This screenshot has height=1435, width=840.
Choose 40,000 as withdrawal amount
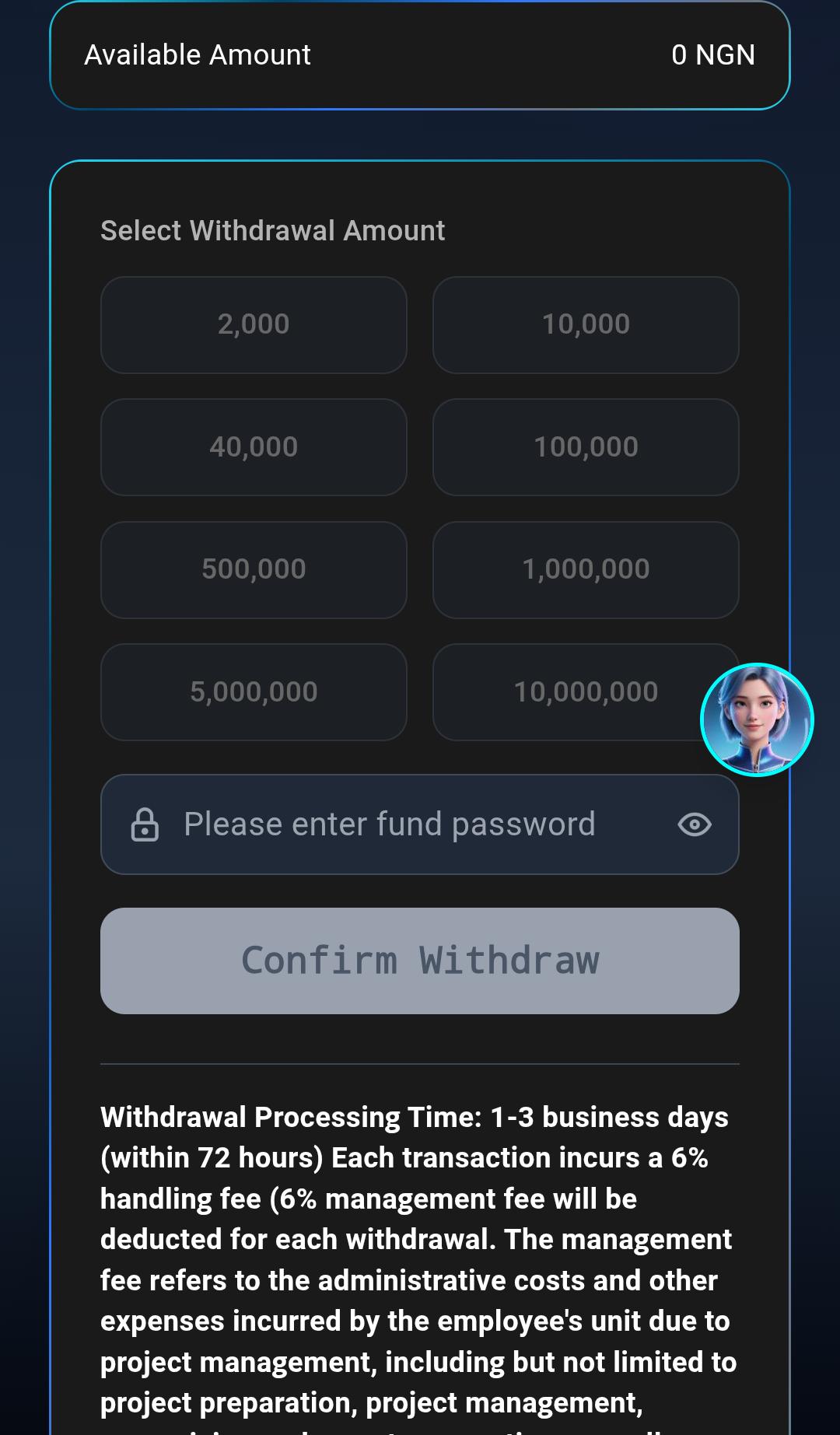254,446
